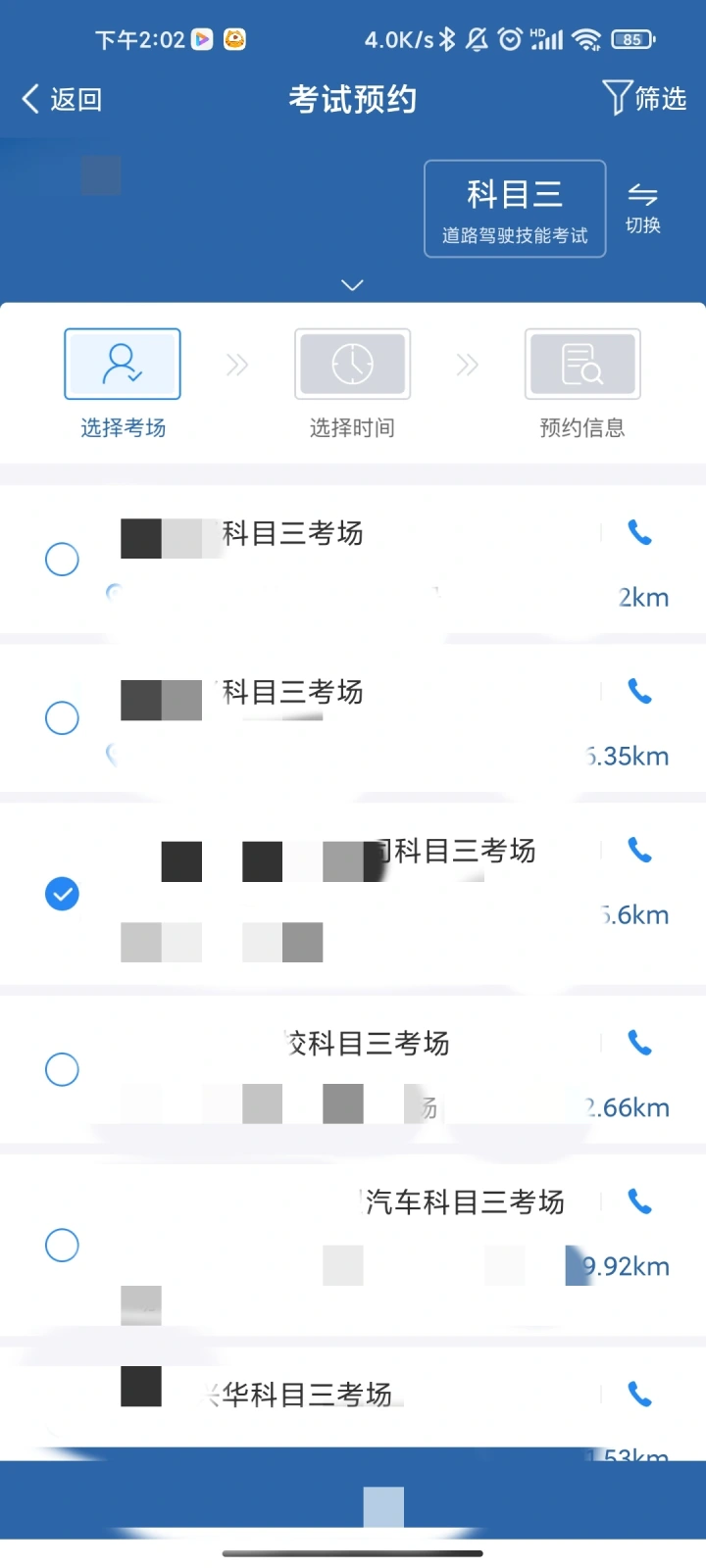706x1568 pixels.
Task: Call the 华科目三考场 exam site
Action: 639,1394
